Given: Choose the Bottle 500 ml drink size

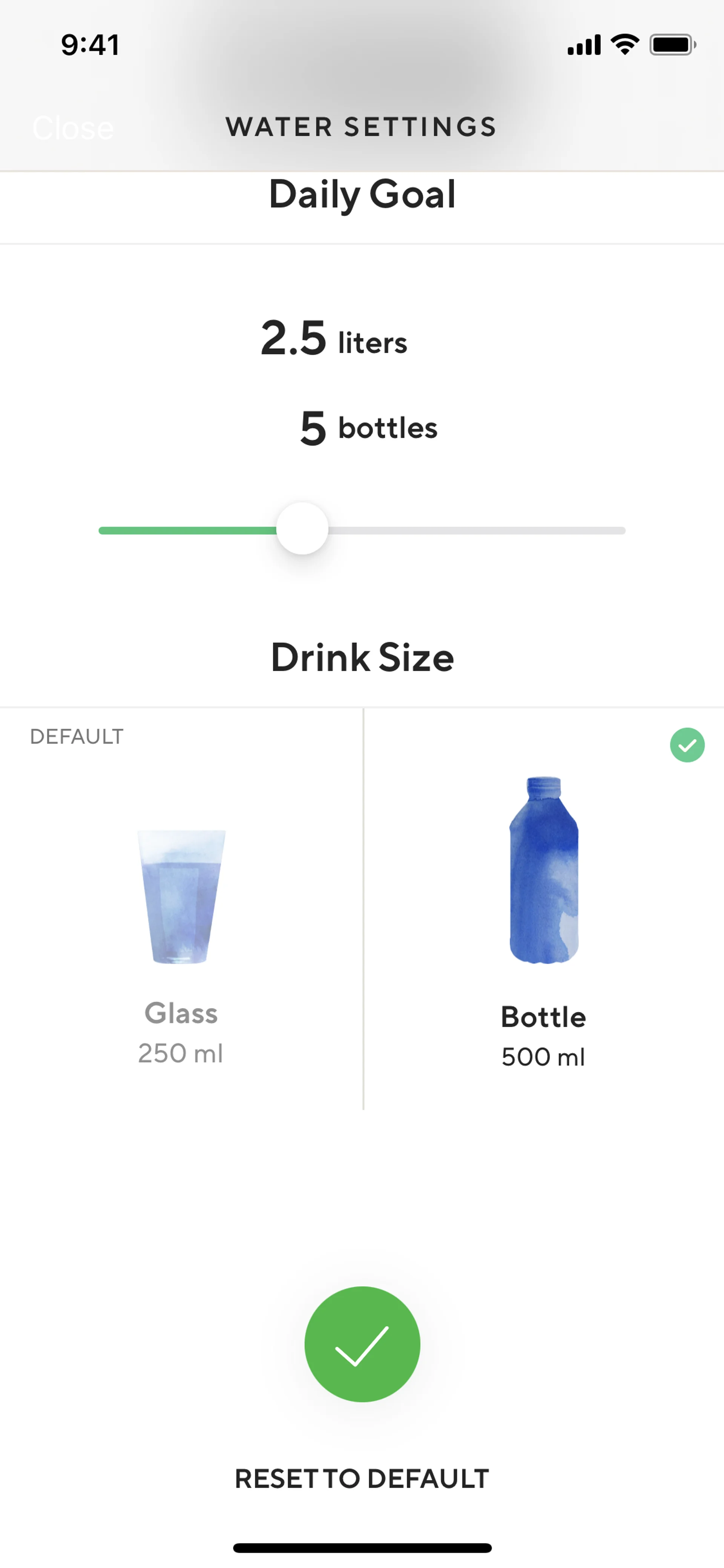Looking at the screenshot, I should [x=543, y=913].
